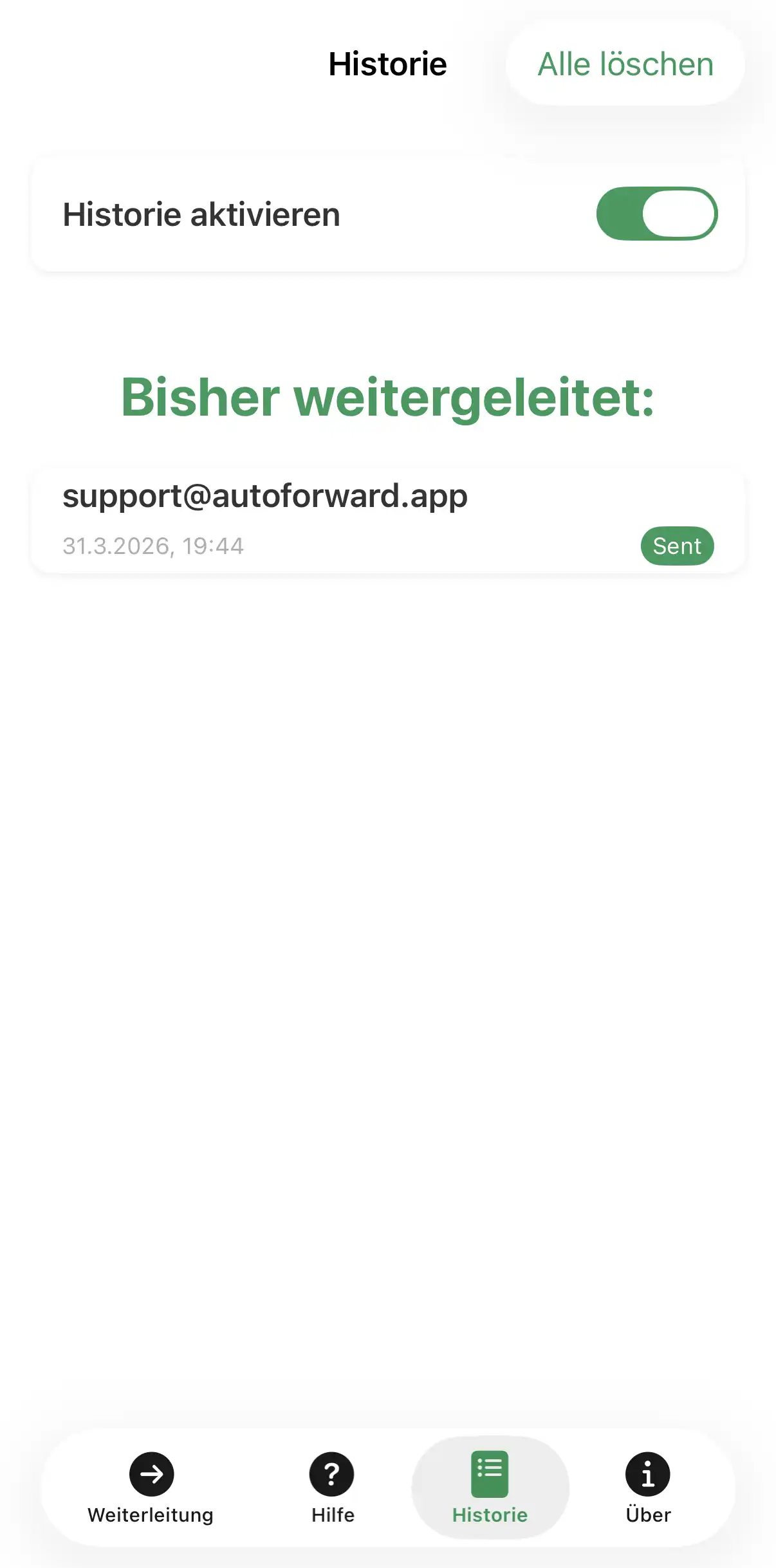
Task: Tap the Alle löschen button
Action: 625,64
